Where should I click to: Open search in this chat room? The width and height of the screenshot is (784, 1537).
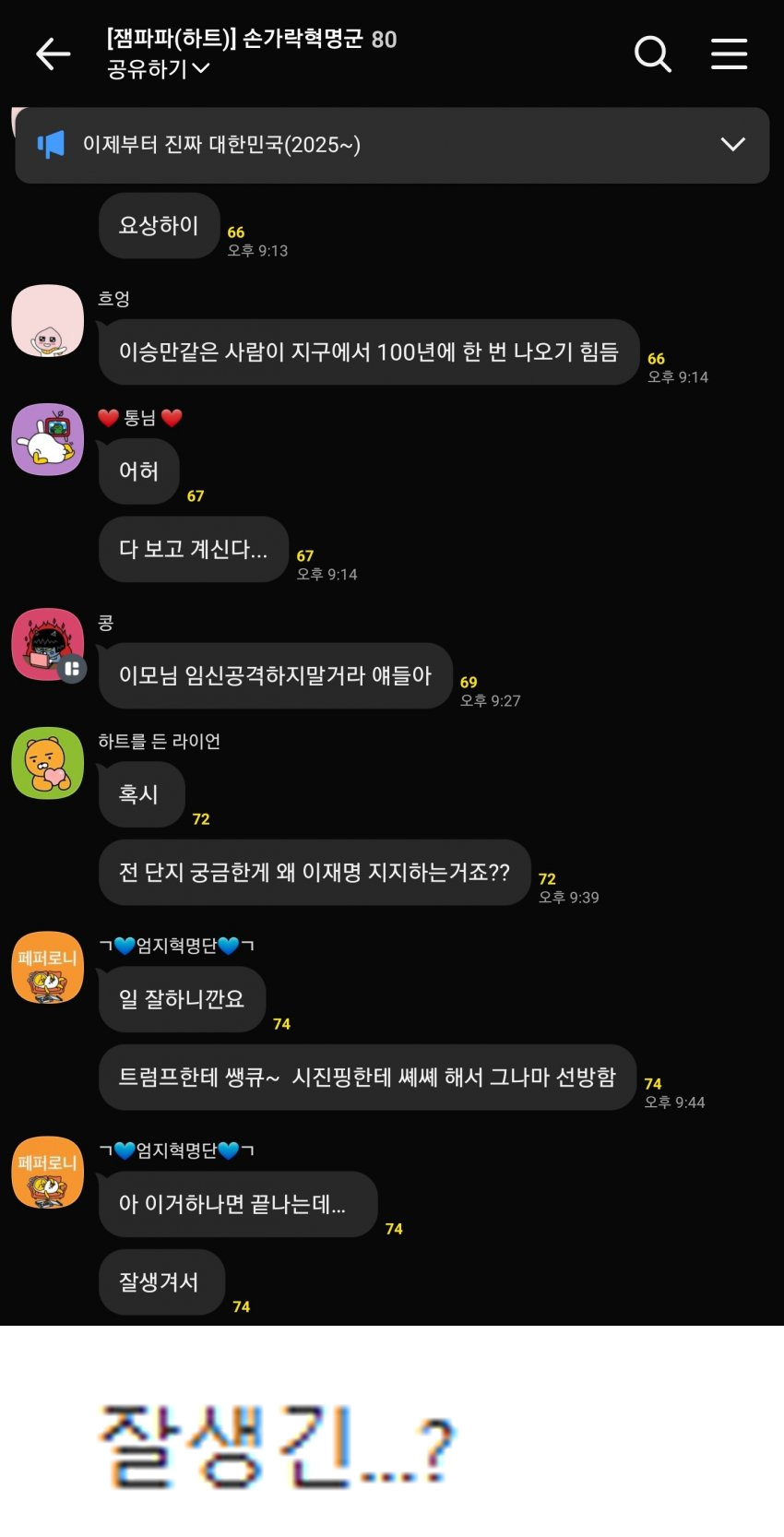point(652,54)
